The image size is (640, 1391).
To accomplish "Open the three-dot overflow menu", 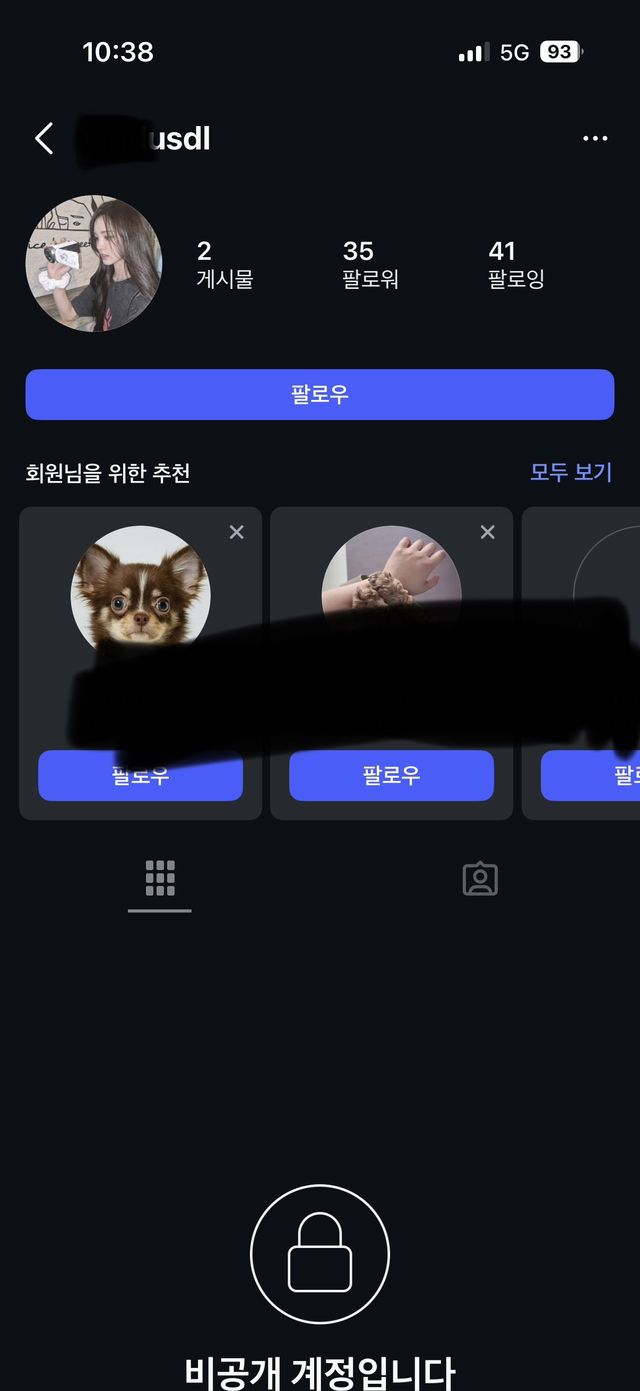I will pyautogui.click(x=595, y=138).
